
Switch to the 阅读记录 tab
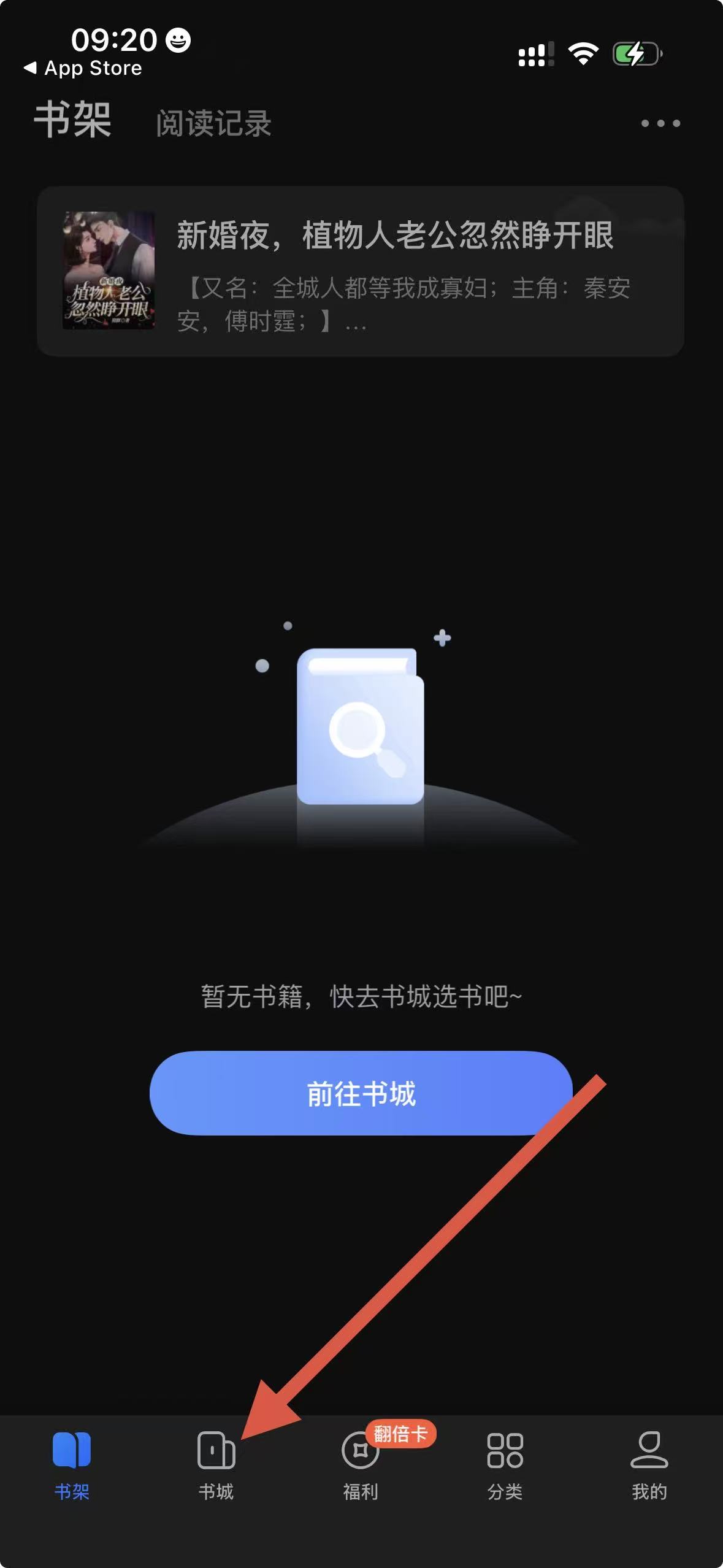(213, 123)
